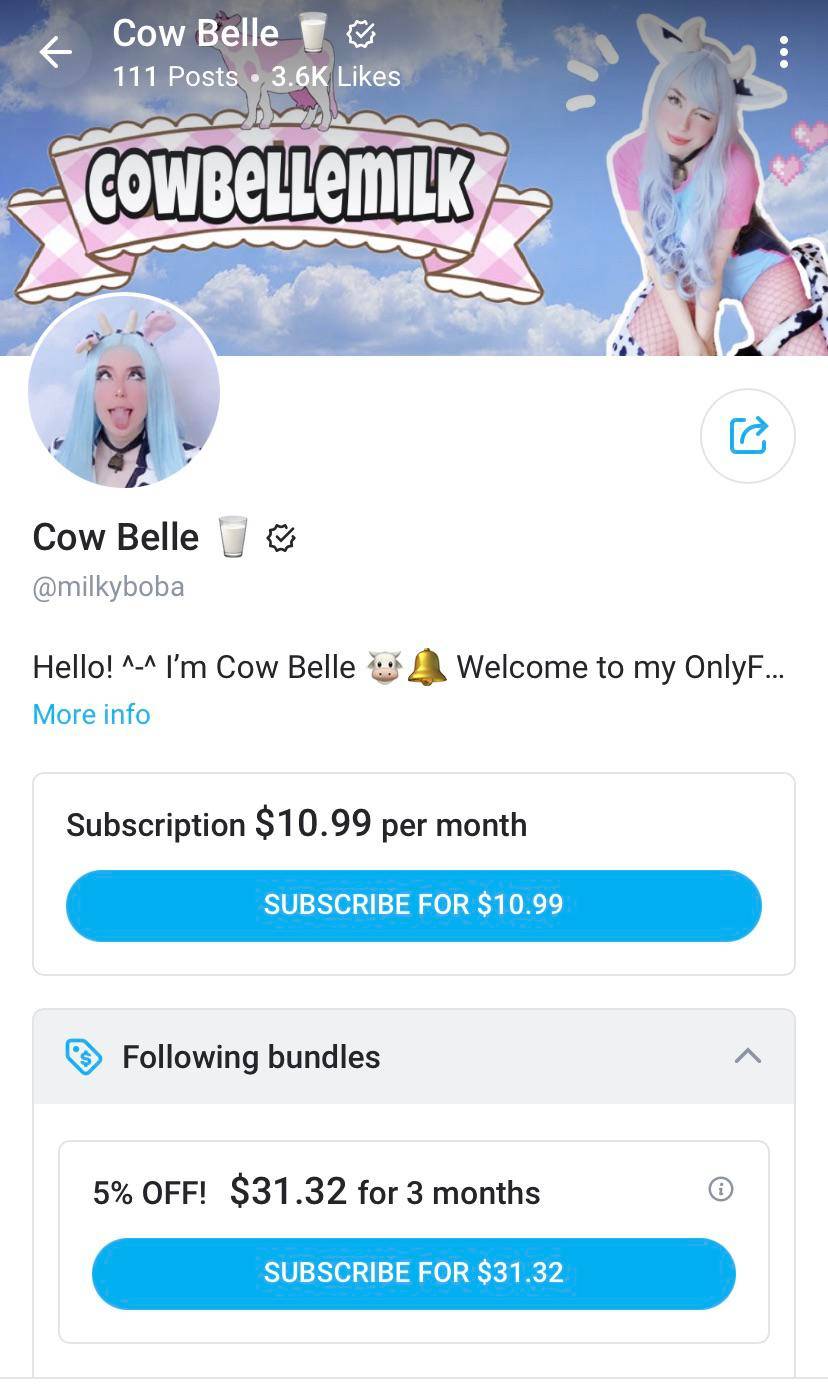Click the share profile icon

pyautogui.click(x=747, y=435)
